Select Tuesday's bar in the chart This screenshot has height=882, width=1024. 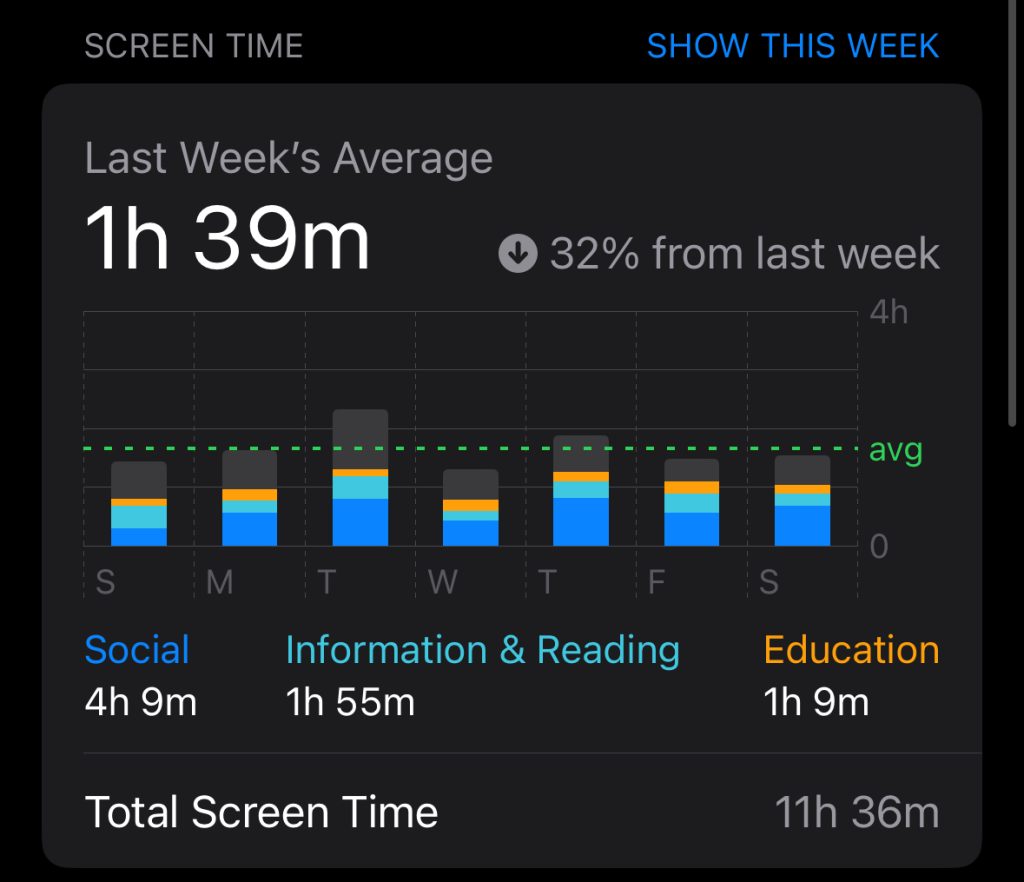pos(360,480)
